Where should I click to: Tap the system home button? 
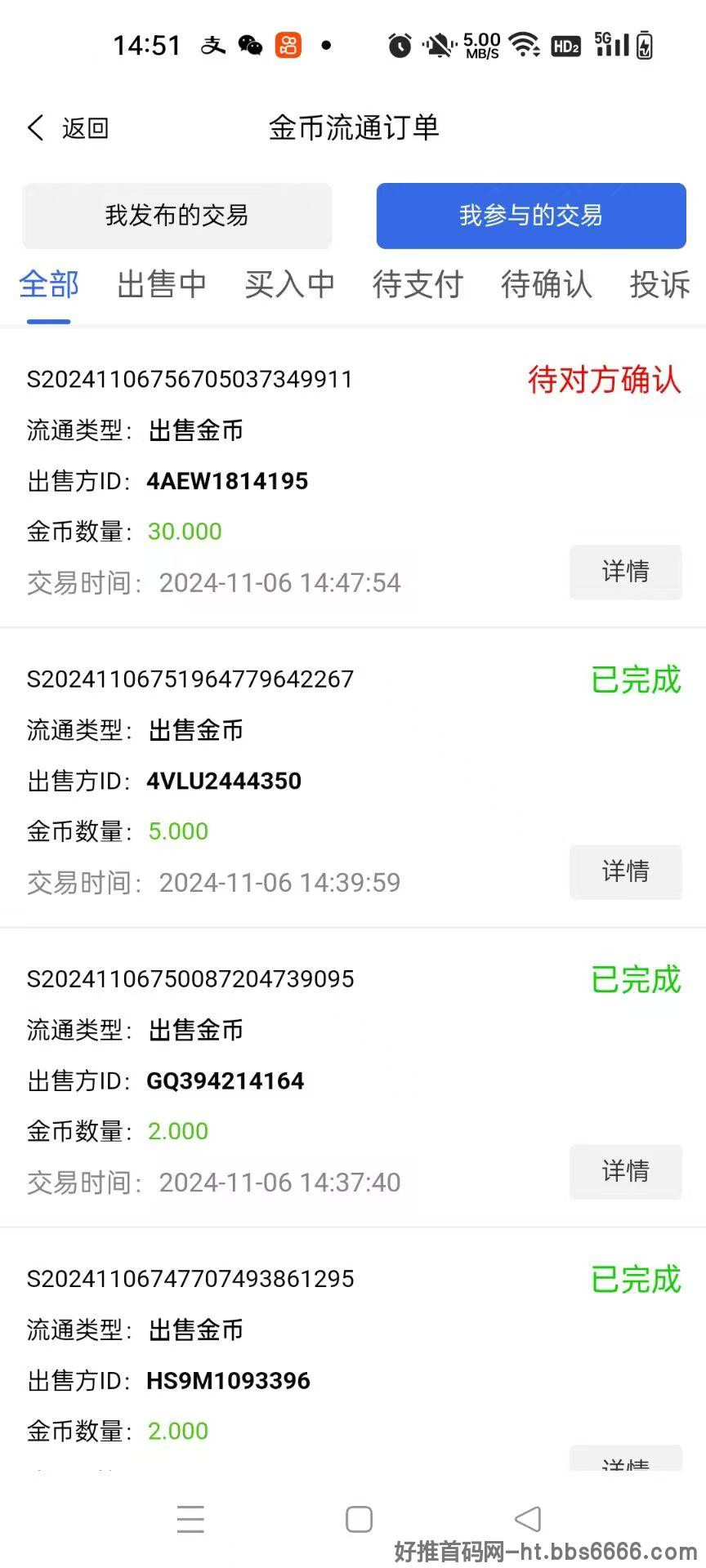359,1519
